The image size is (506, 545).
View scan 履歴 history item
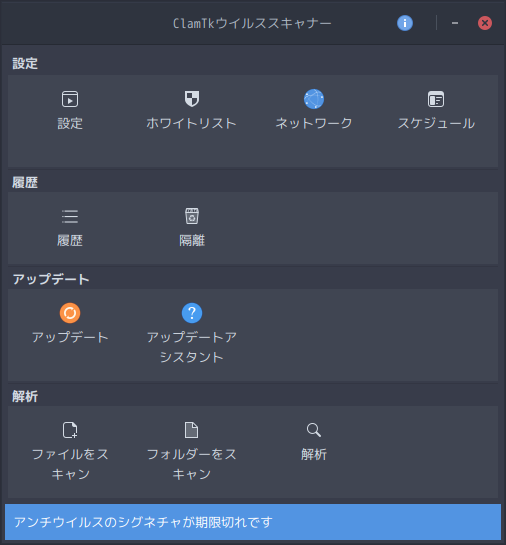[x=70, y=227]
